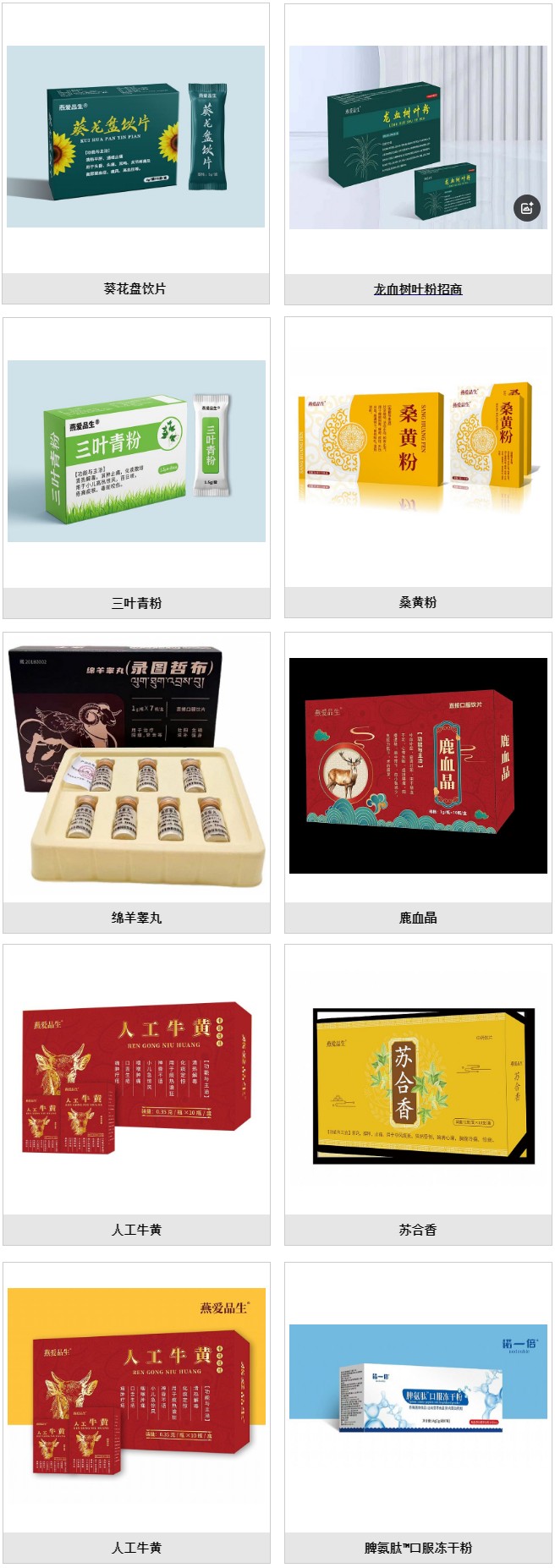Open the 龙血树叶粉招商 link
The width and height of the screenshot is (555, 1568).
(x=418, y=289)
